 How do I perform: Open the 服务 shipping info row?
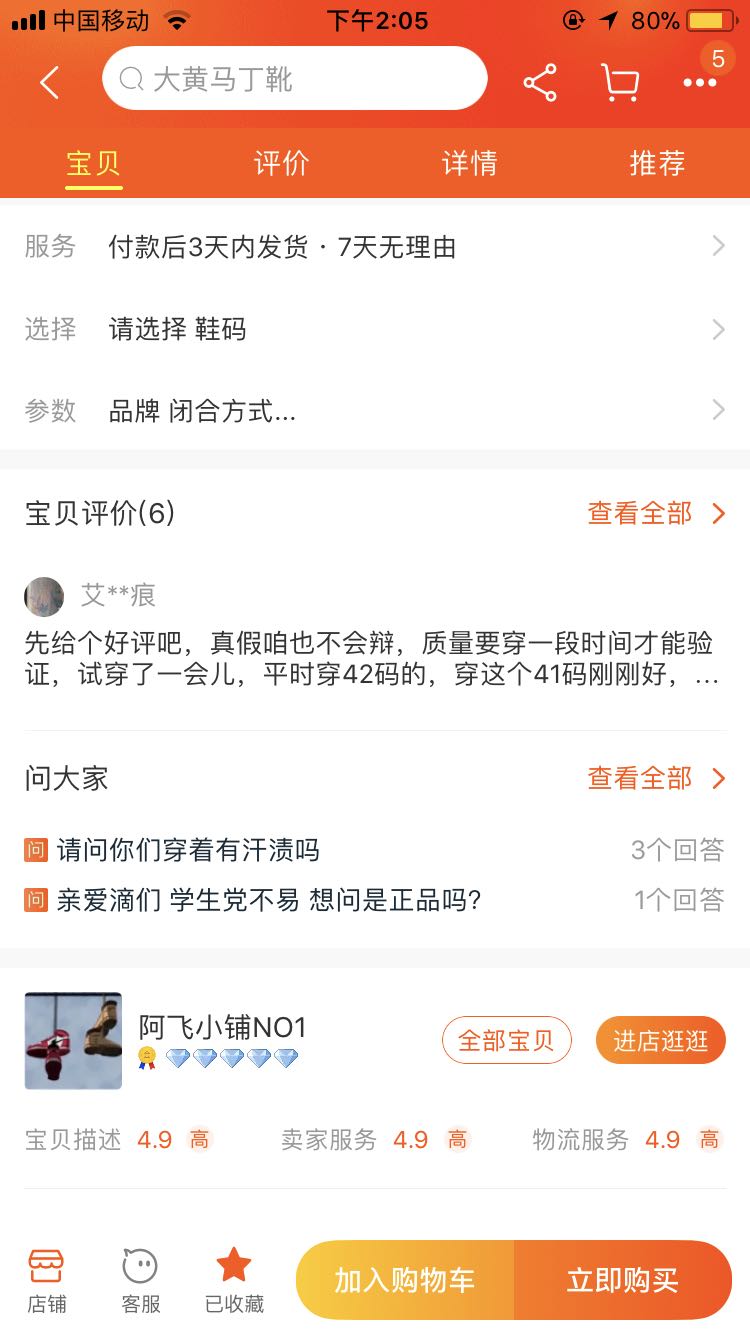375,247
